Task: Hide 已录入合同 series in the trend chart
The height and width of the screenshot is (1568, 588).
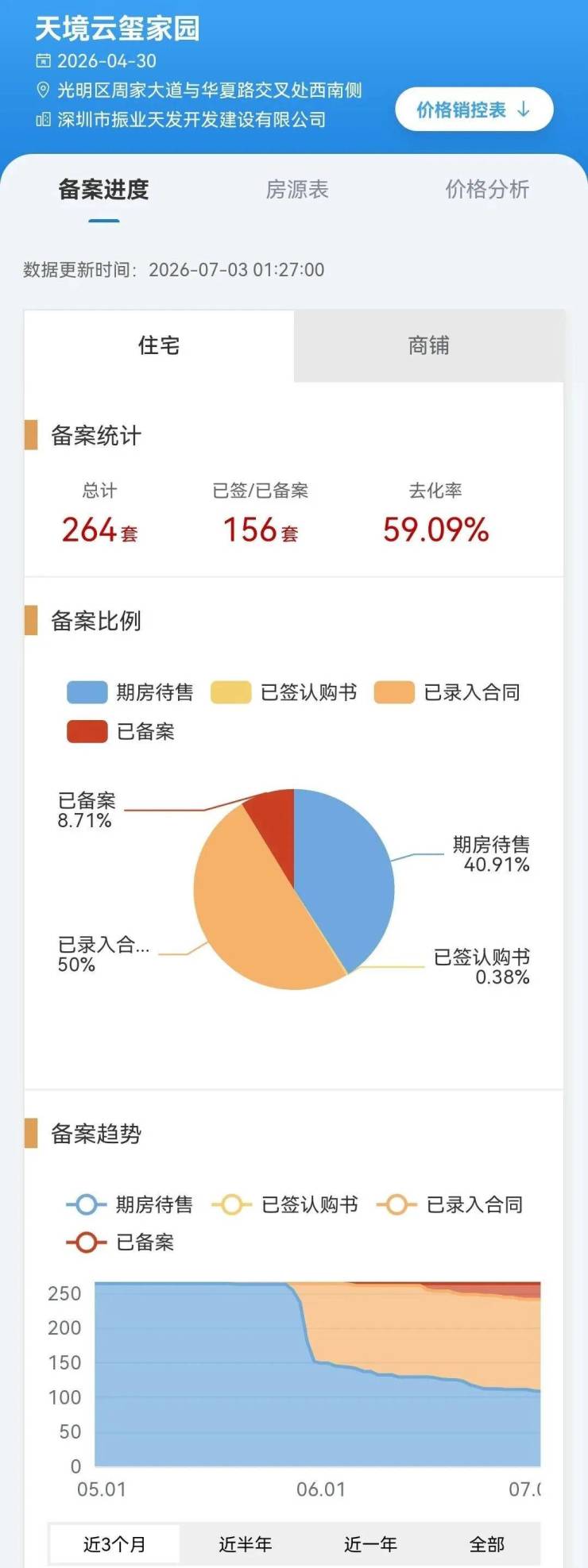Action: click(450, 1204)
